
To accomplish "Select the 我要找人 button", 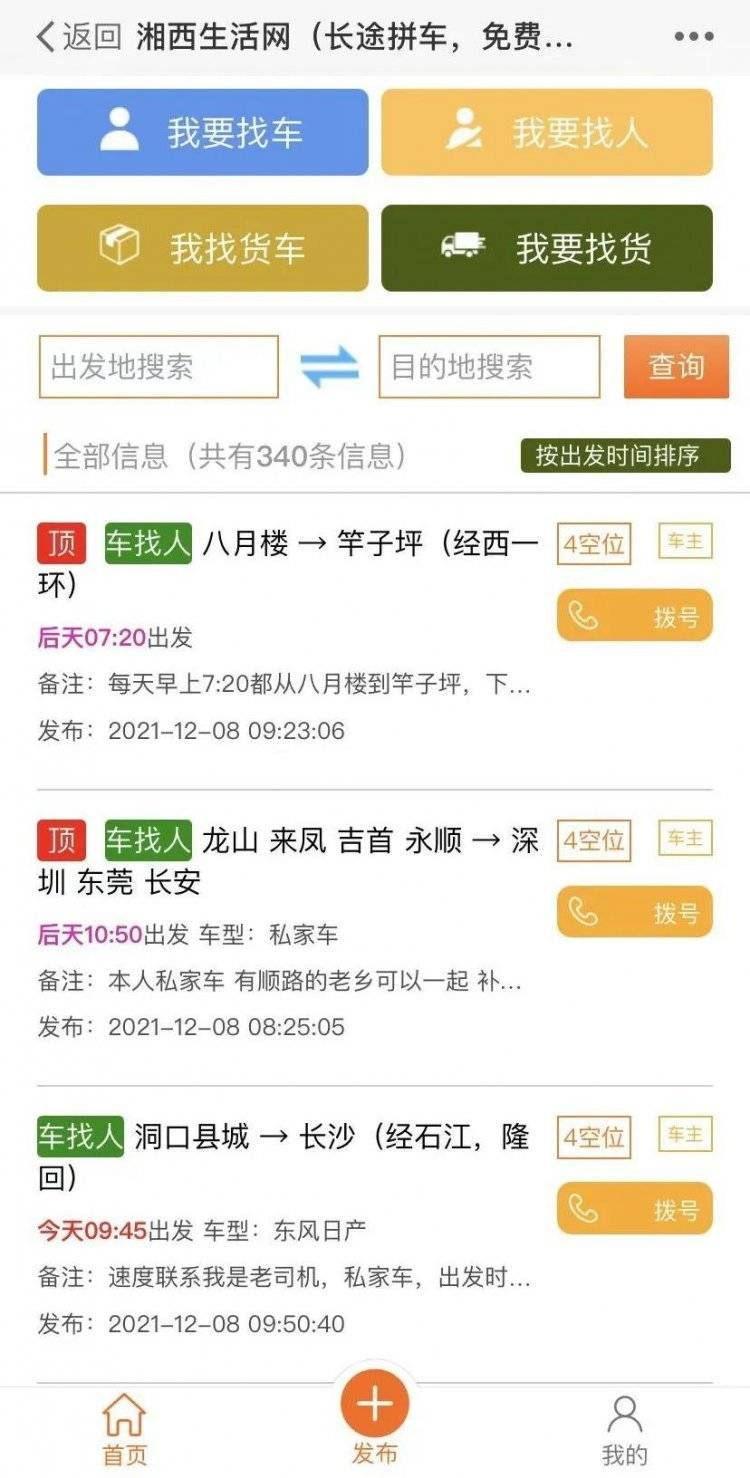I will click(x=546, y=132).
